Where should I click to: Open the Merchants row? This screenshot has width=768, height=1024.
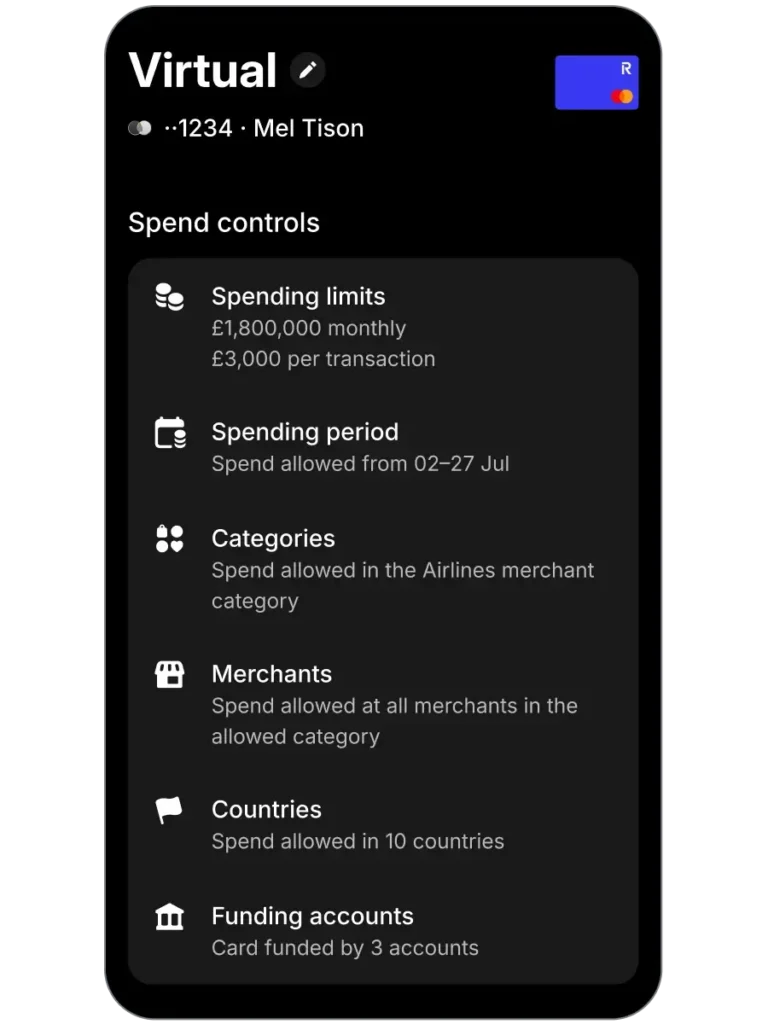[x=383, y=704]
